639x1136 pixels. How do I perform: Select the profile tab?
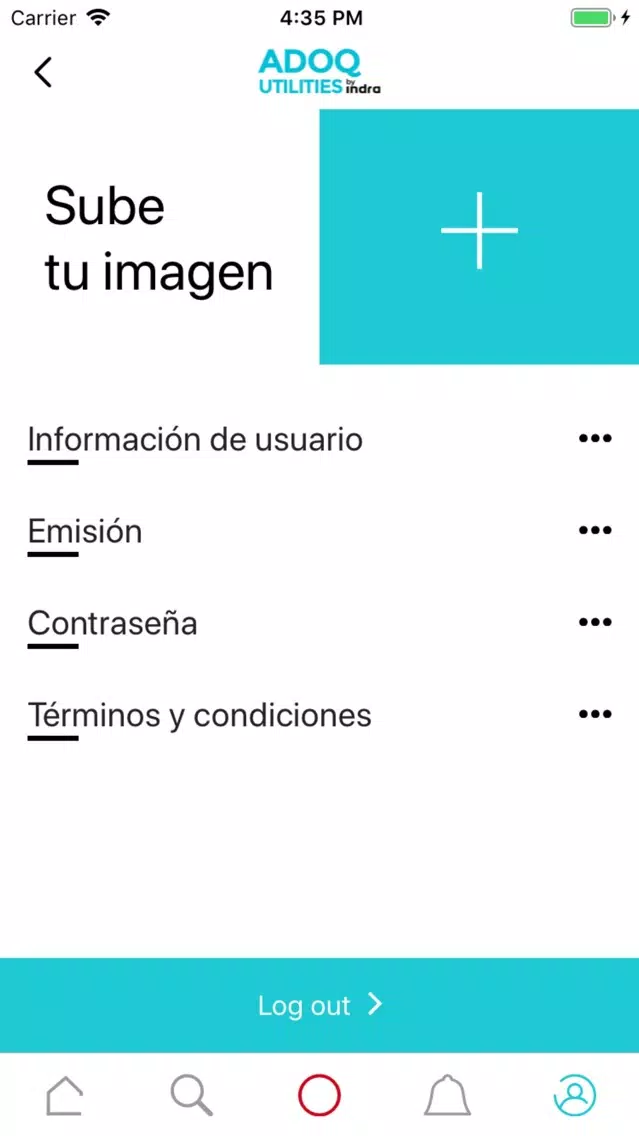point(575,1095)
